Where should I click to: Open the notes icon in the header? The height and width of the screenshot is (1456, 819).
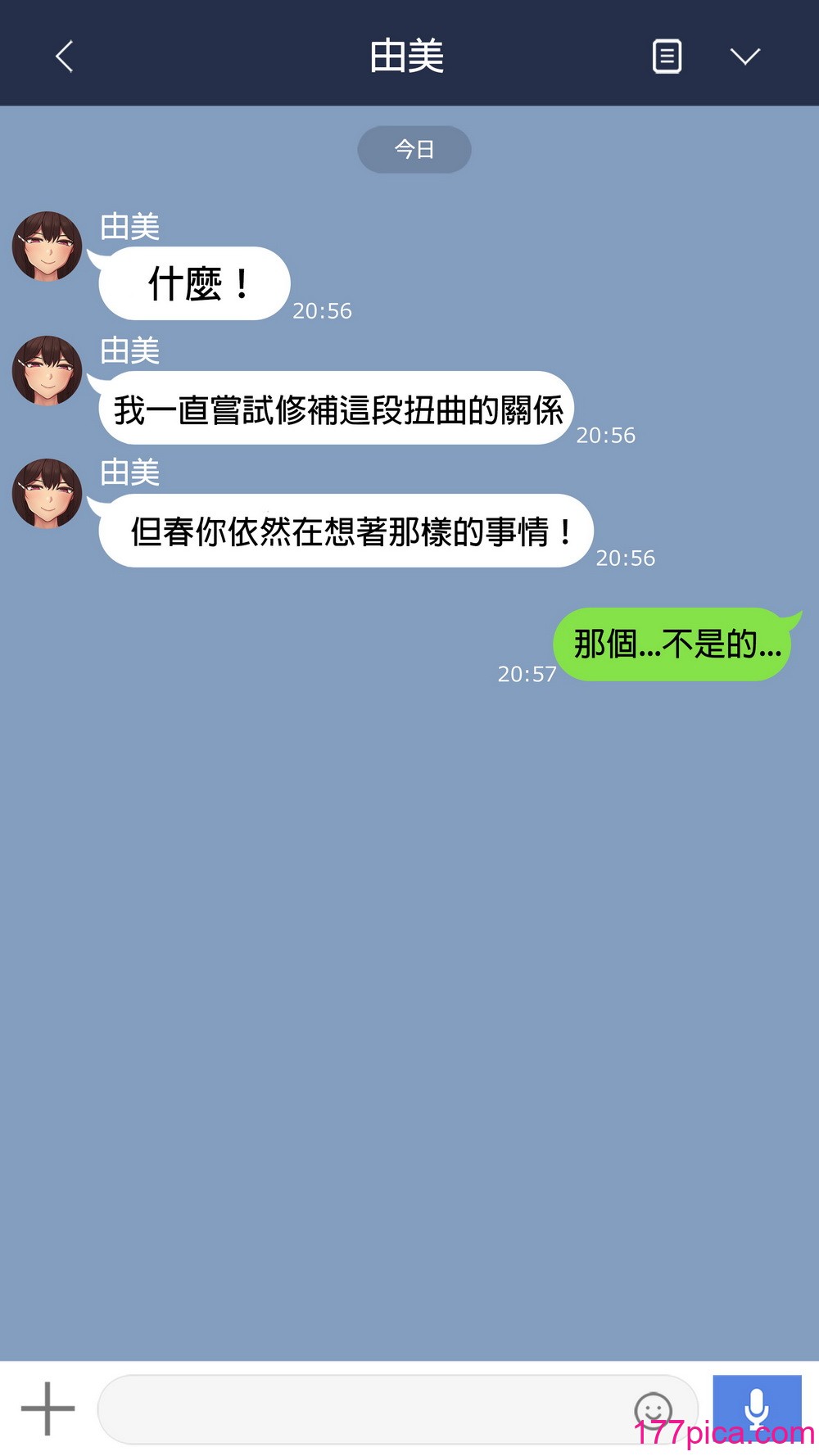(x=667, y=57)
